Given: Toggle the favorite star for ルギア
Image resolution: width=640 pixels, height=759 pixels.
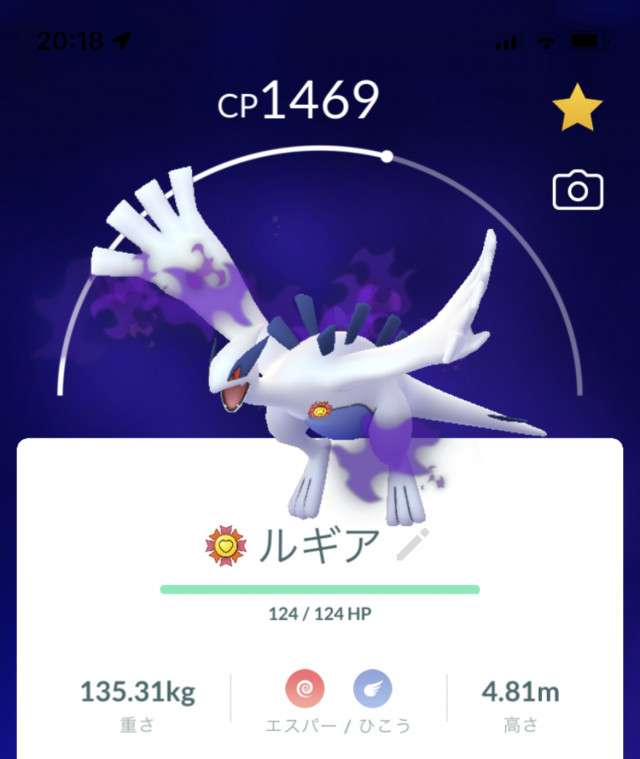Looking at the screenshot, I should pyautogui.click(x=577, y=109).
